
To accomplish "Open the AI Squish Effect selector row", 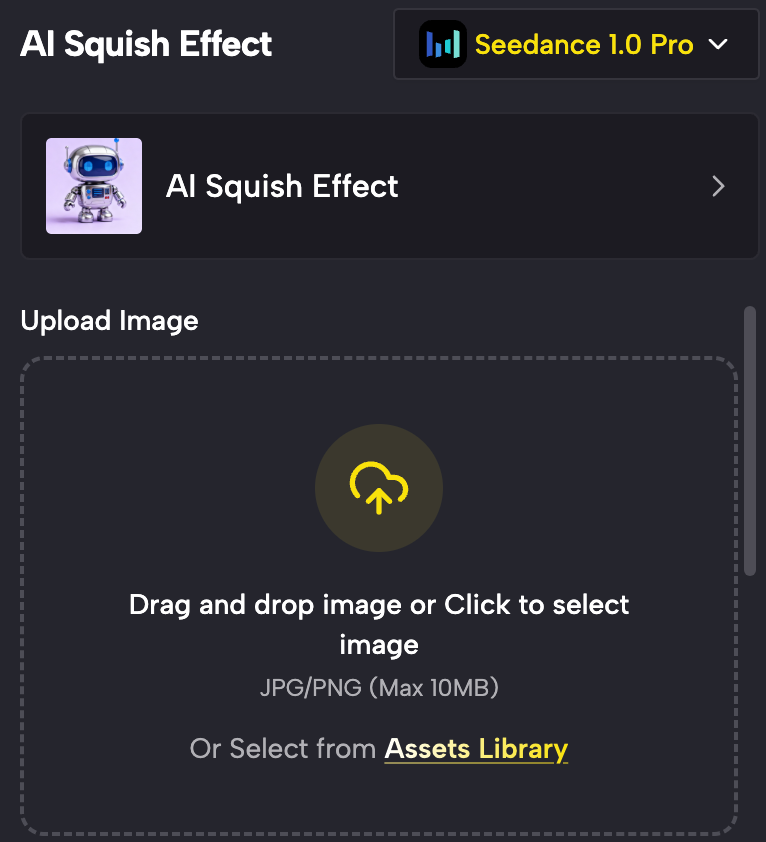I will tap(389, 186).
